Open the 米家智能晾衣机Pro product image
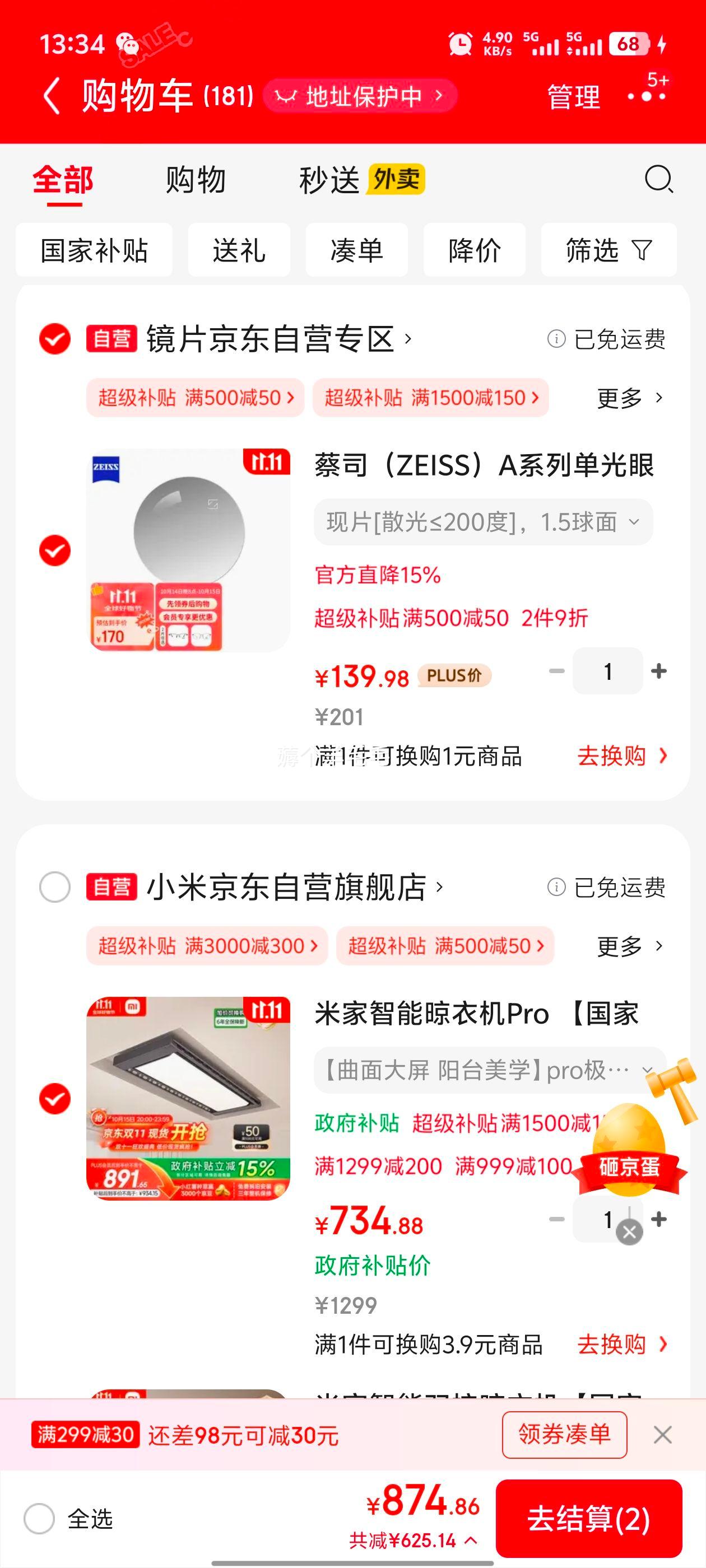The height and width of the screenshot is (1568, 706). pos(188,1098)
